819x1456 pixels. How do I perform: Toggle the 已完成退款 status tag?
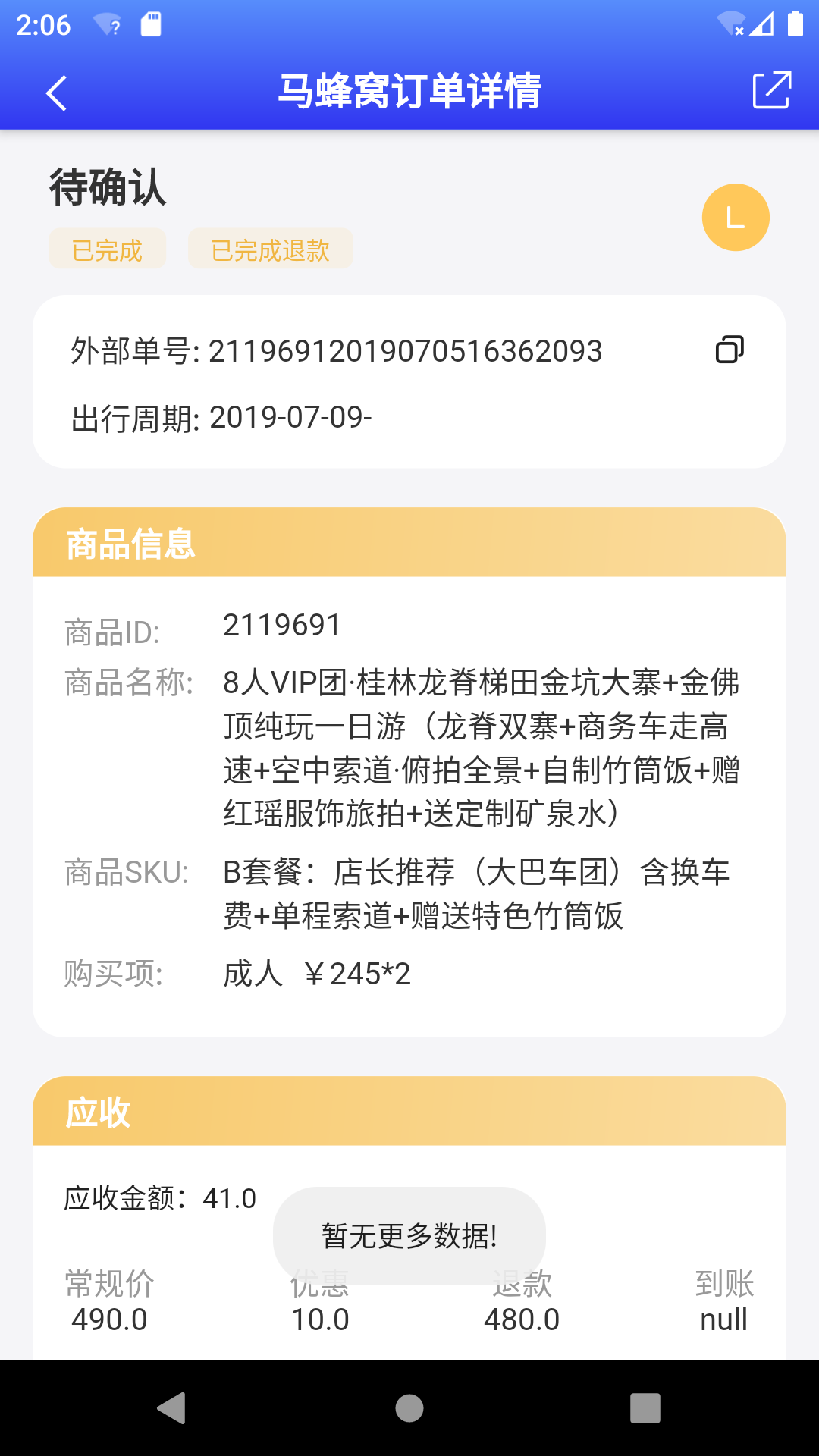[270, 248]
